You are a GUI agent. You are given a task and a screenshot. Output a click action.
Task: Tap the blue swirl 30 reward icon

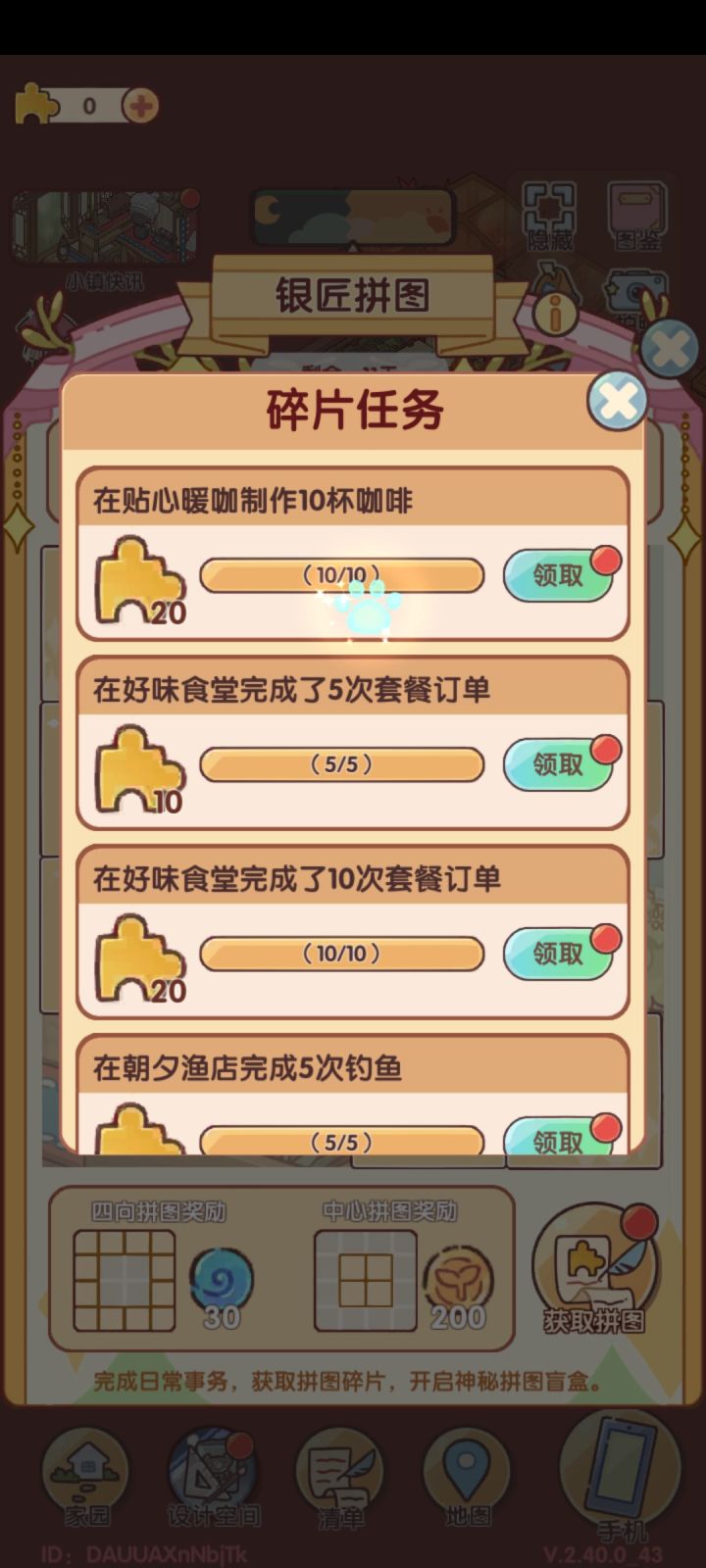coord(223,1274)
